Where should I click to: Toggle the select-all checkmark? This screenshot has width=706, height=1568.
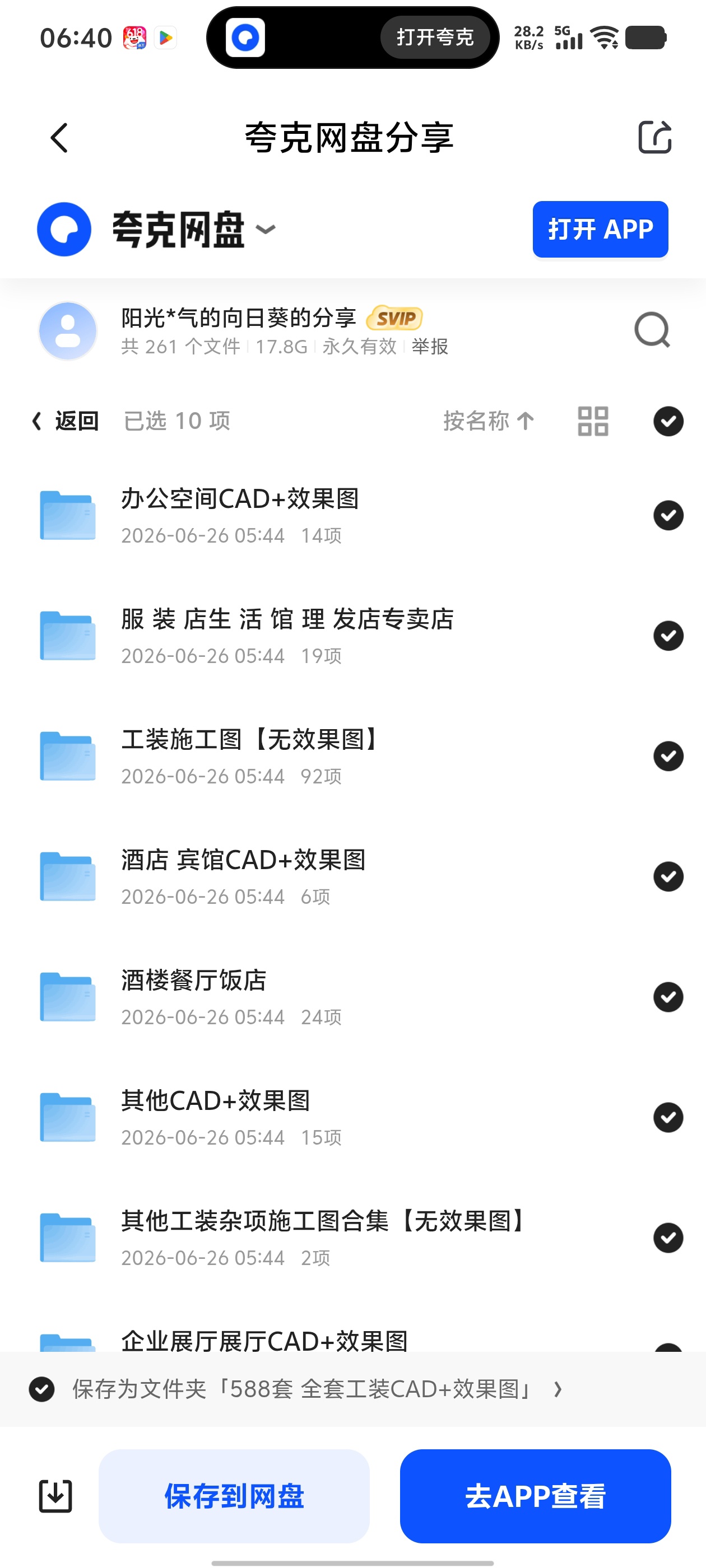coord(668,421)
